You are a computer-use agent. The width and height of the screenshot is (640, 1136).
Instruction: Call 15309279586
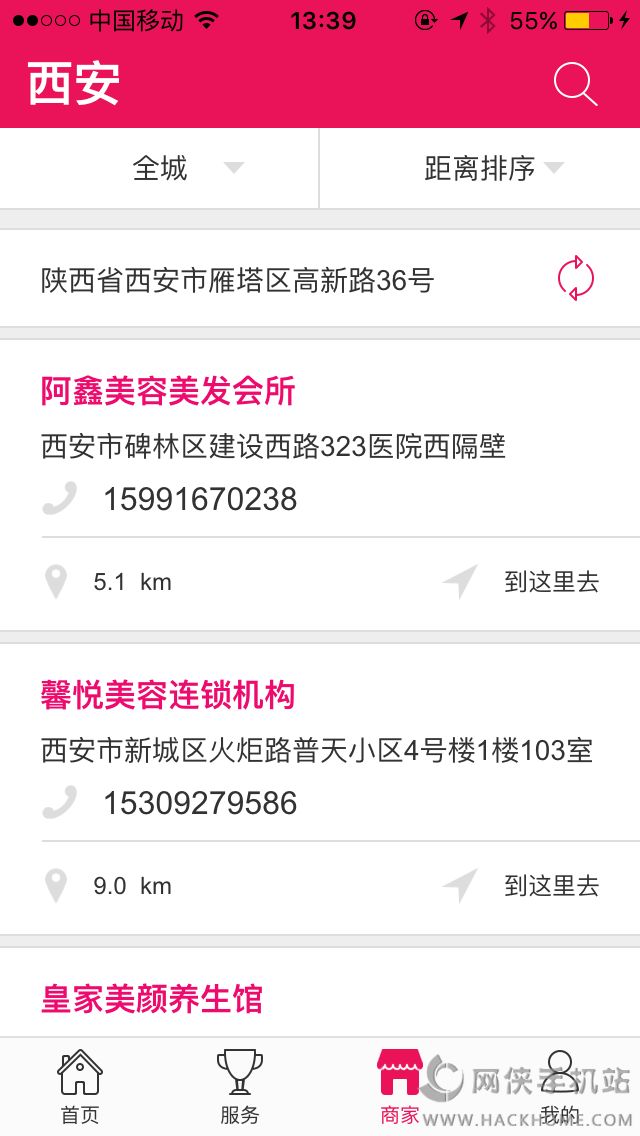[x=199, y=803]
